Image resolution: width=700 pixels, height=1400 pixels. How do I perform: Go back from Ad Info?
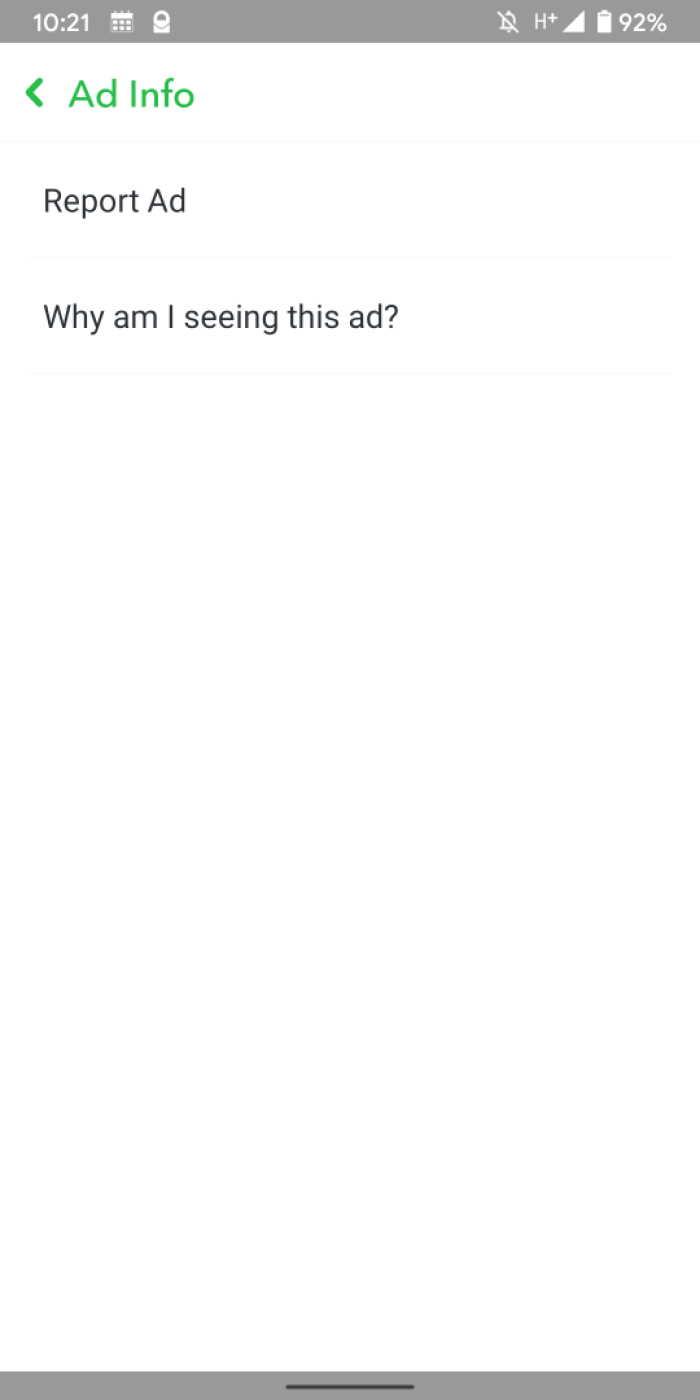[x=36, y=94]
